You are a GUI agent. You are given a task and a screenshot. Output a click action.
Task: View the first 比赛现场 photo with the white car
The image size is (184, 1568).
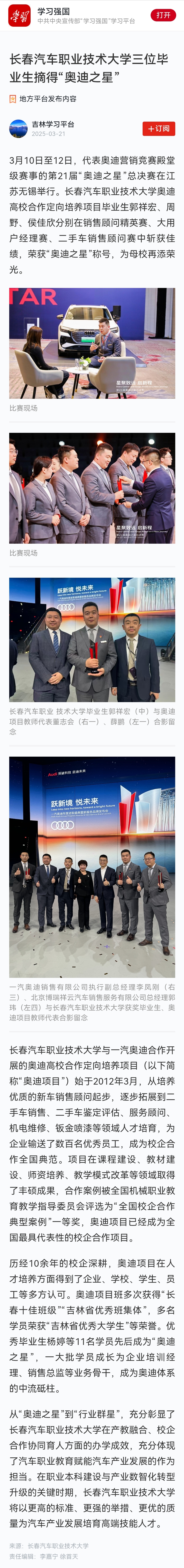(x=92, y=343)
